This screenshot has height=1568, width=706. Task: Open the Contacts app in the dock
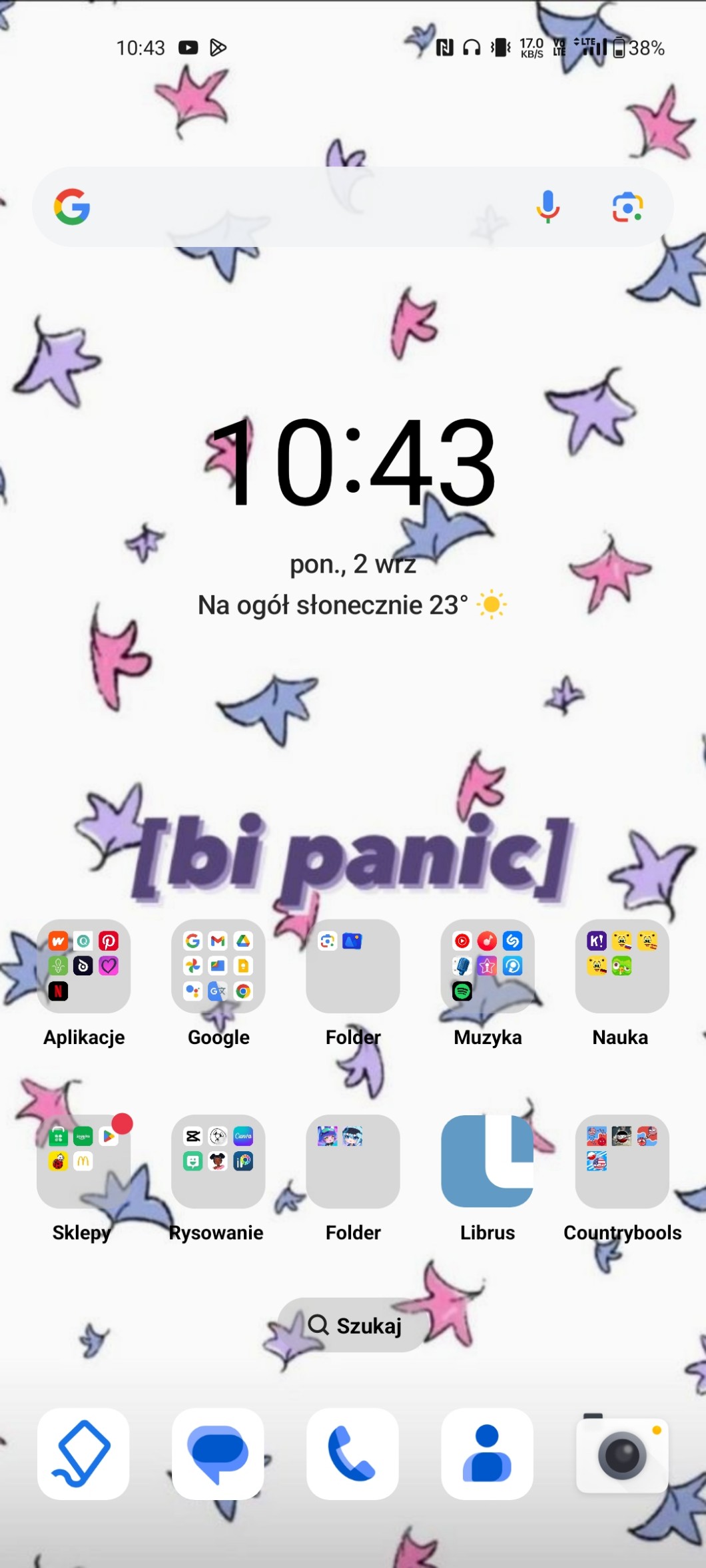pyautogui.click(x=487, y=1453)
